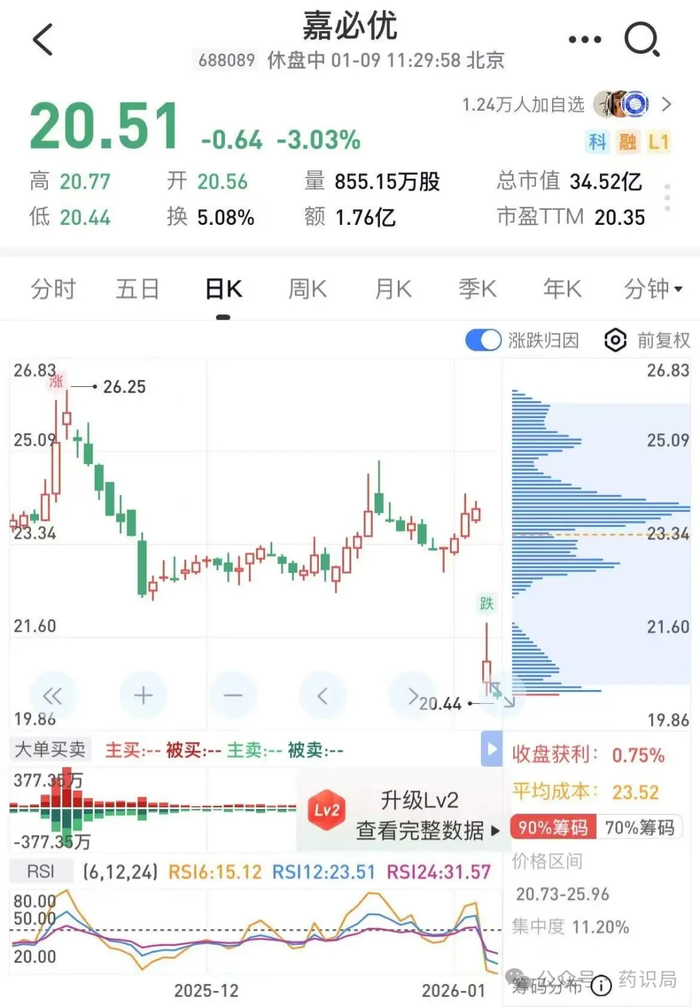The width and height of the screenshot is (700, 1007).
Task: Show the 季K chart
Action: [x=478, y=289]
